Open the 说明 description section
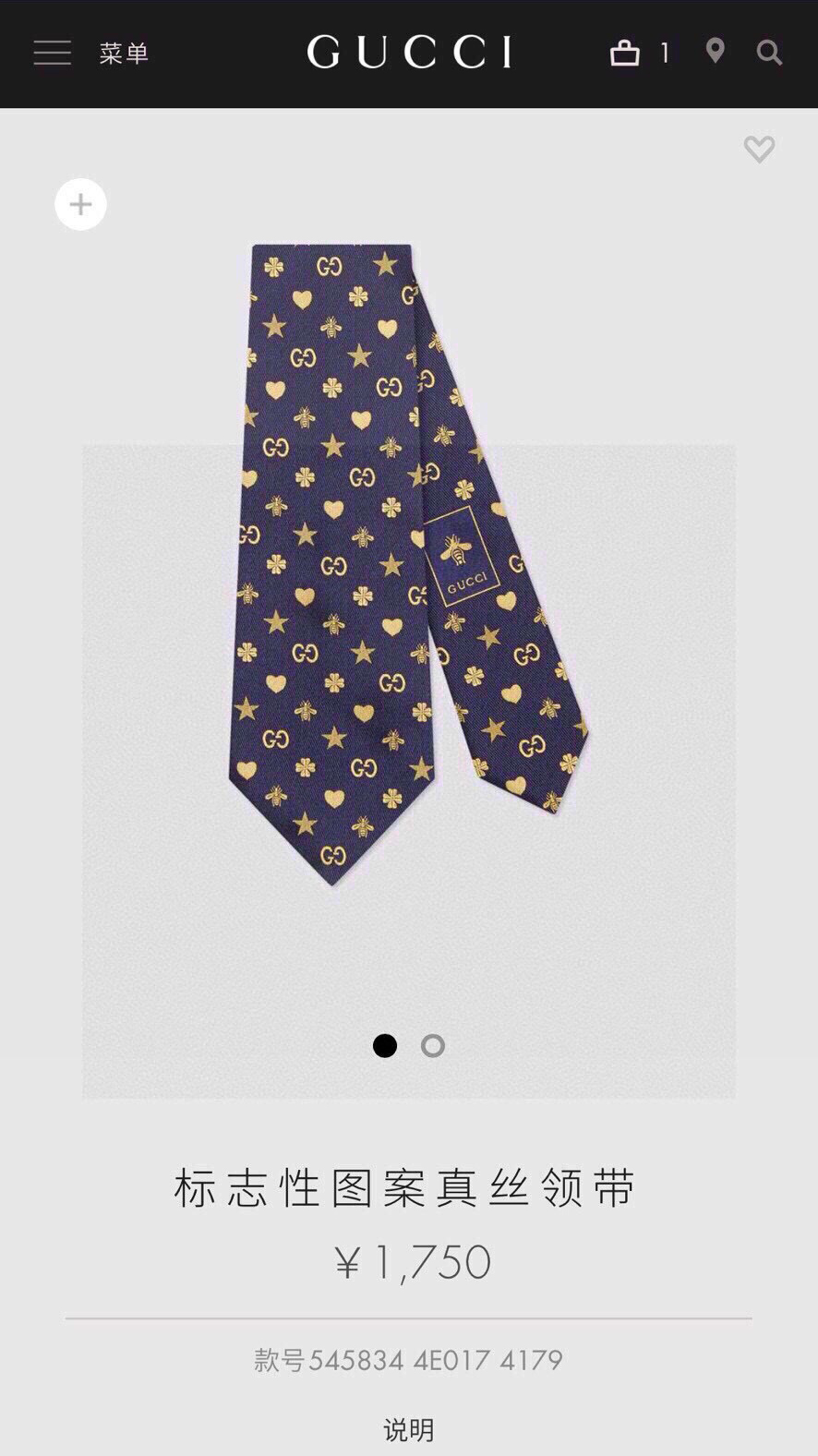The height and width of the screenshot is (1456, 818). point(408,1429)
